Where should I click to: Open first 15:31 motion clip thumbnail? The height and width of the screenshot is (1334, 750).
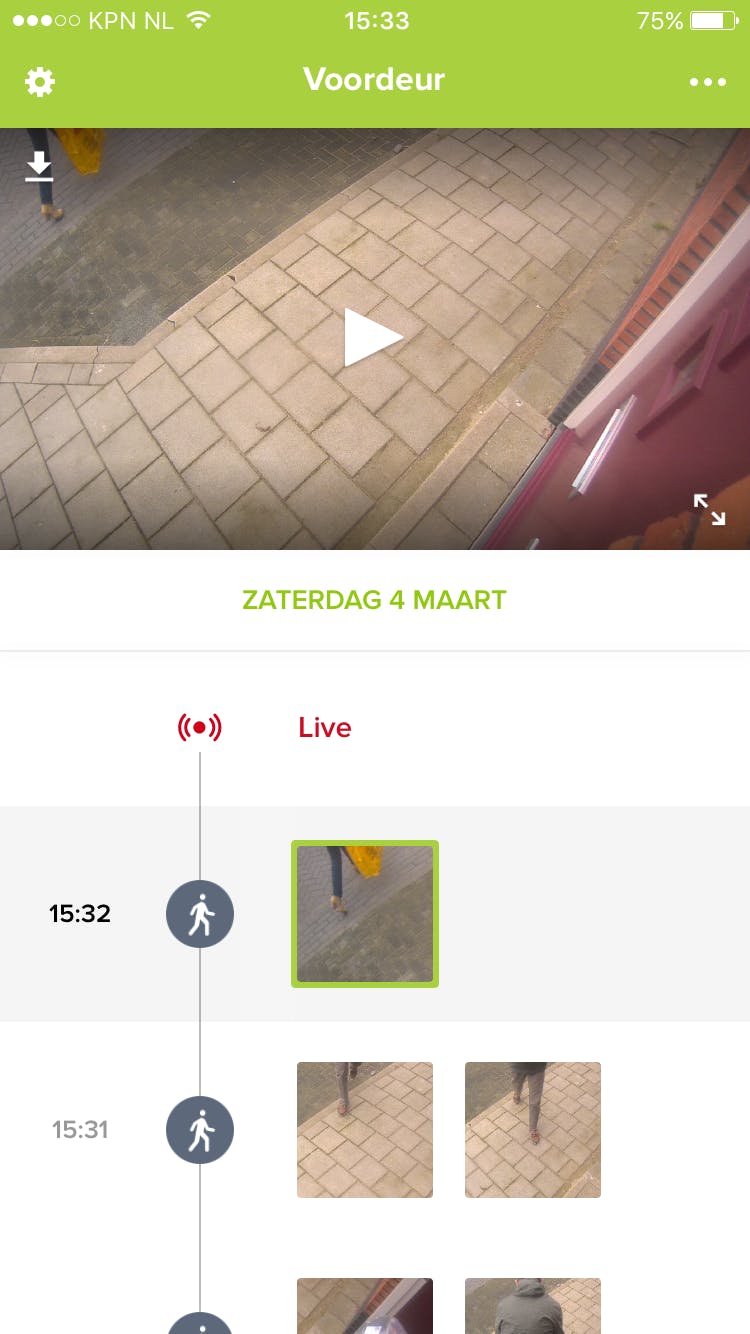(x=365, y=1130)
